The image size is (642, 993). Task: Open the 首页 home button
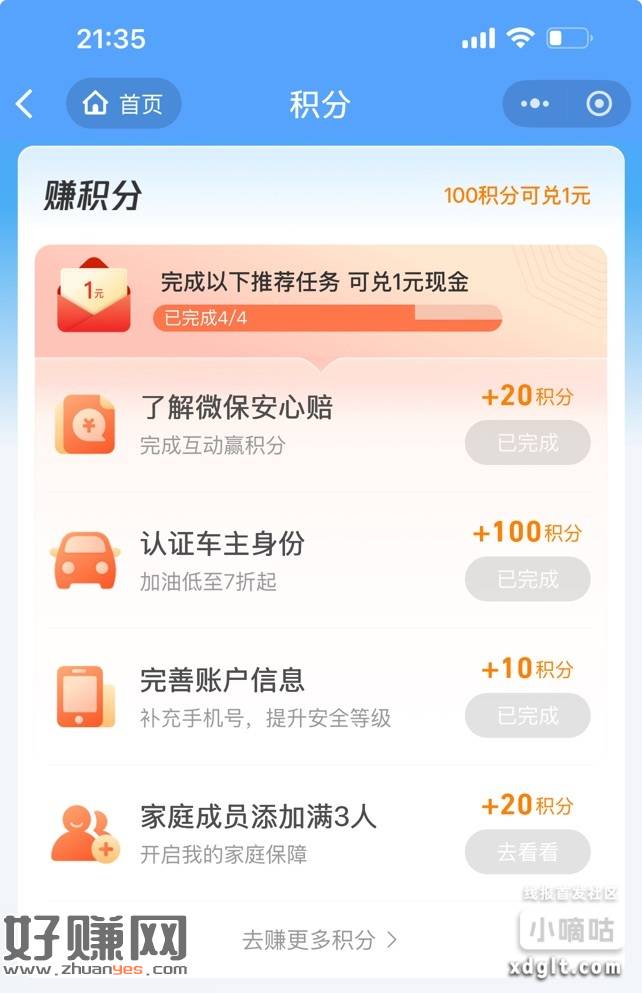(124, 104)
